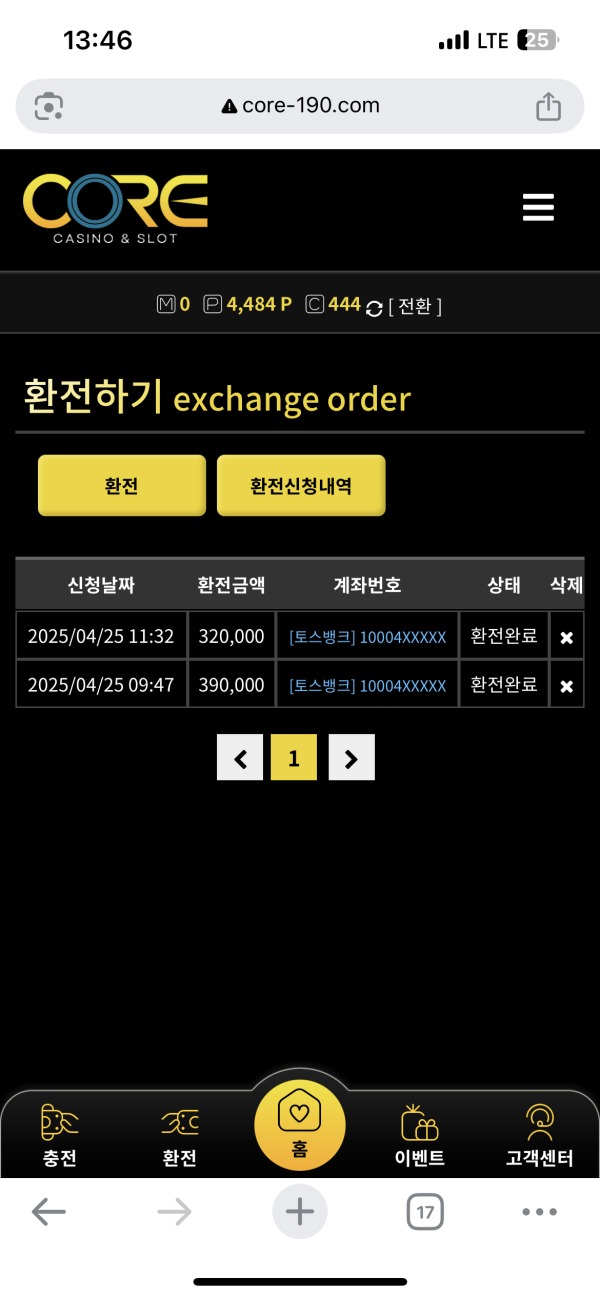Image resolution: width=600 pixels, height=1298 pixels.
Task: Tap the 전환 convert link
Action: click(414, 306)
